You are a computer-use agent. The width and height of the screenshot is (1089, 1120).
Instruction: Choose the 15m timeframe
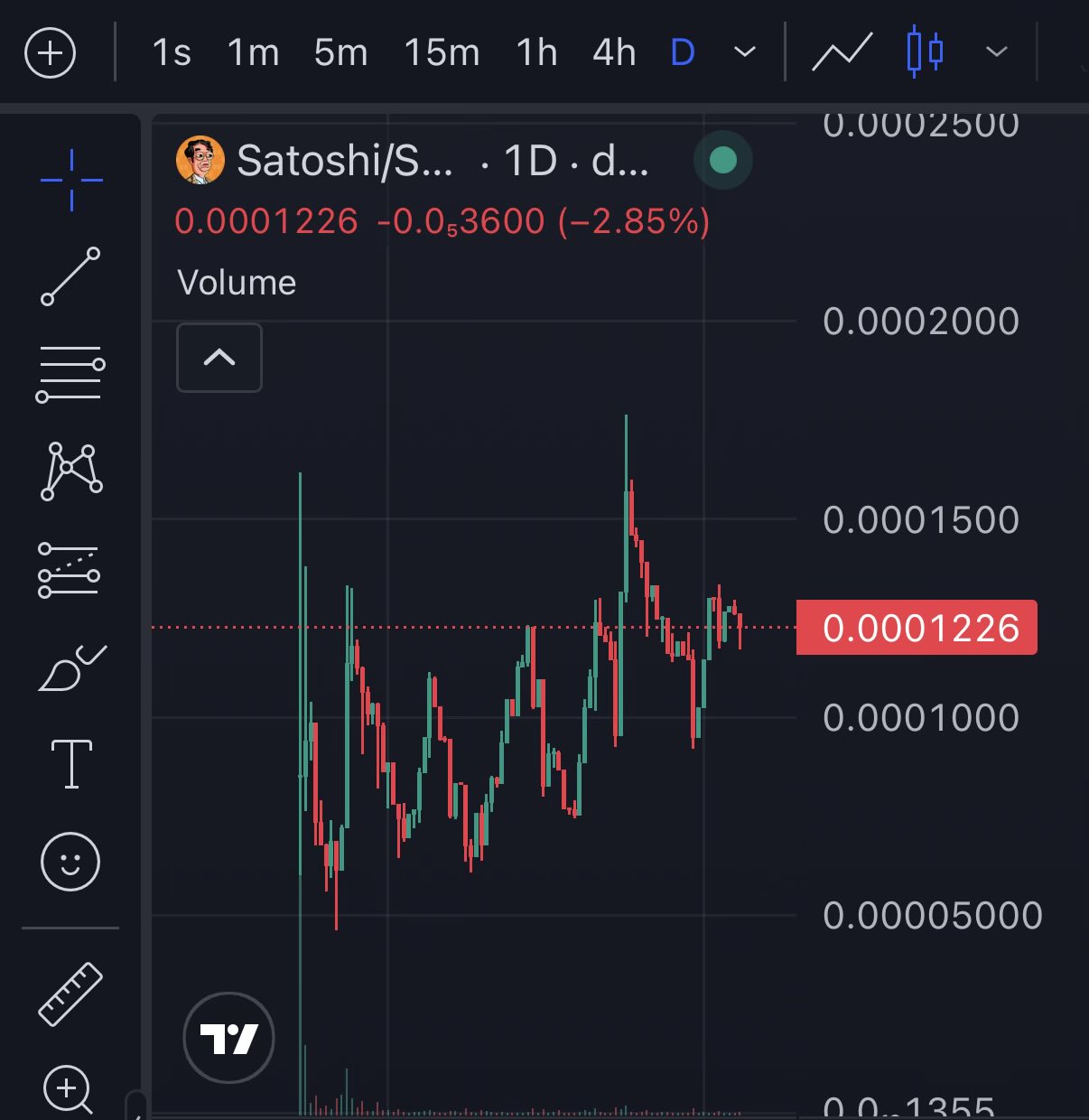[441, 53]
